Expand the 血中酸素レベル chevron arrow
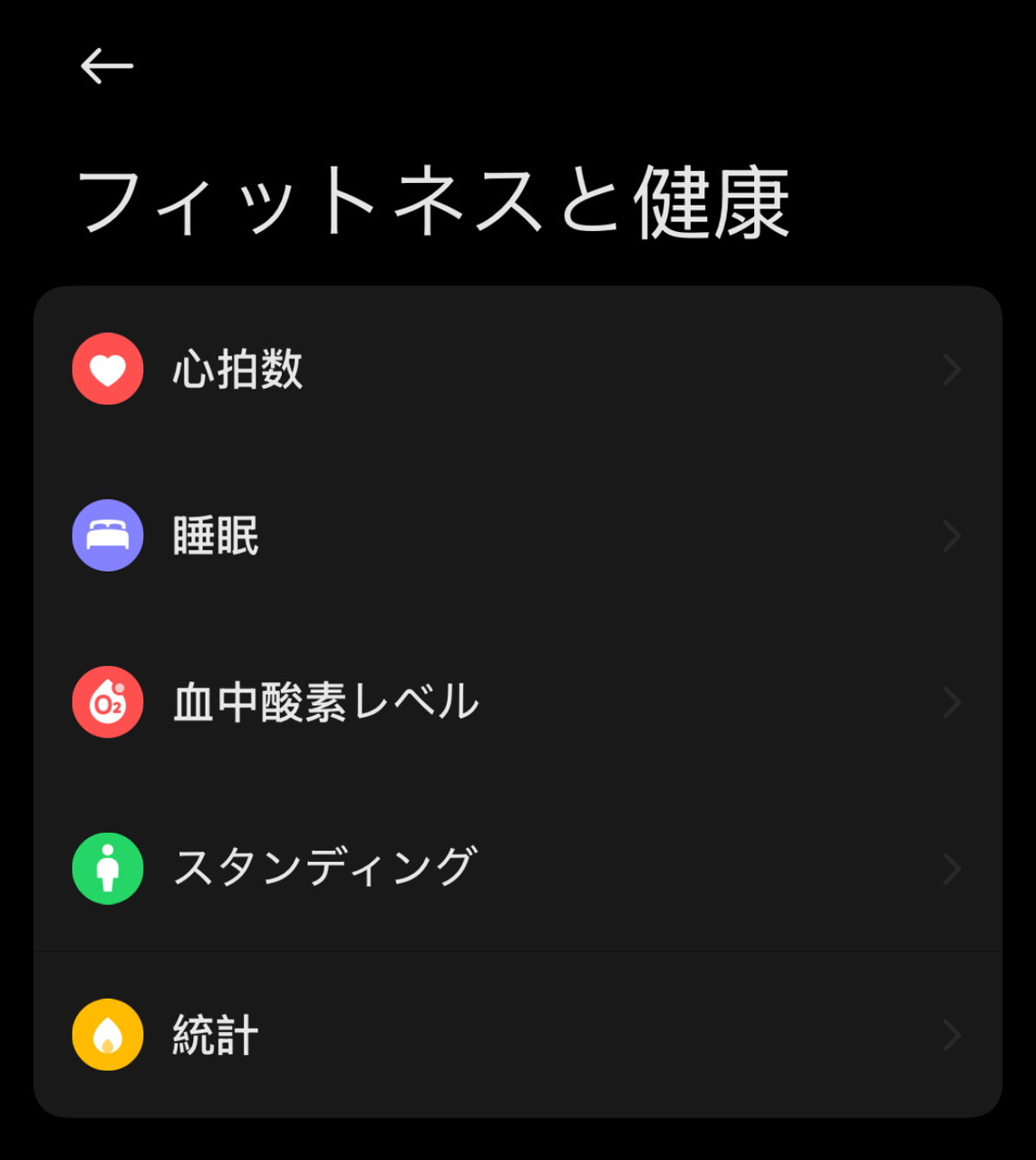The image size is (1036, 1160). [951, 701]
